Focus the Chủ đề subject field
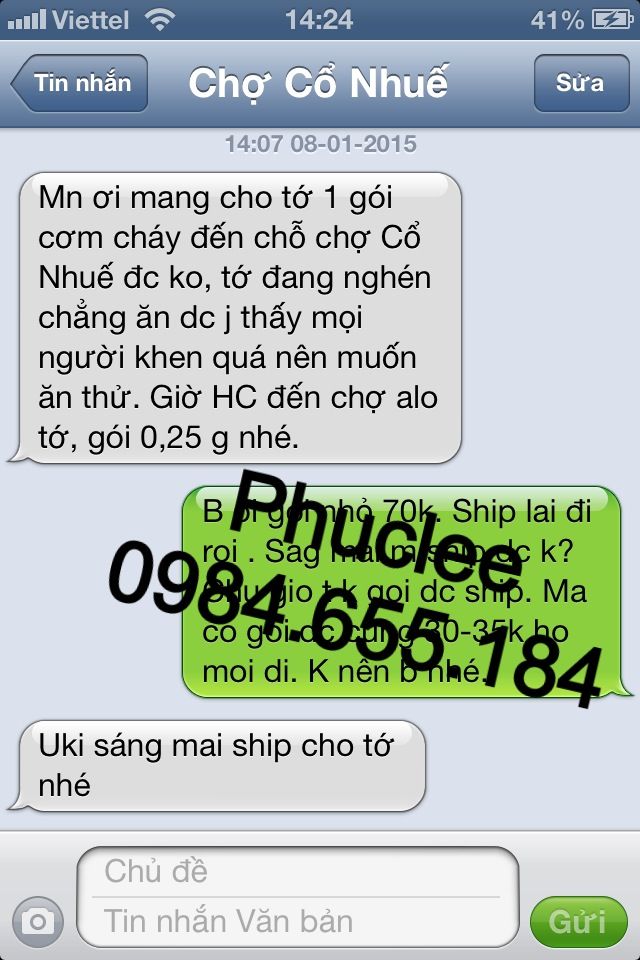This screenshot has width=640, height=960. pyautogui.click(x=298, y=871)
